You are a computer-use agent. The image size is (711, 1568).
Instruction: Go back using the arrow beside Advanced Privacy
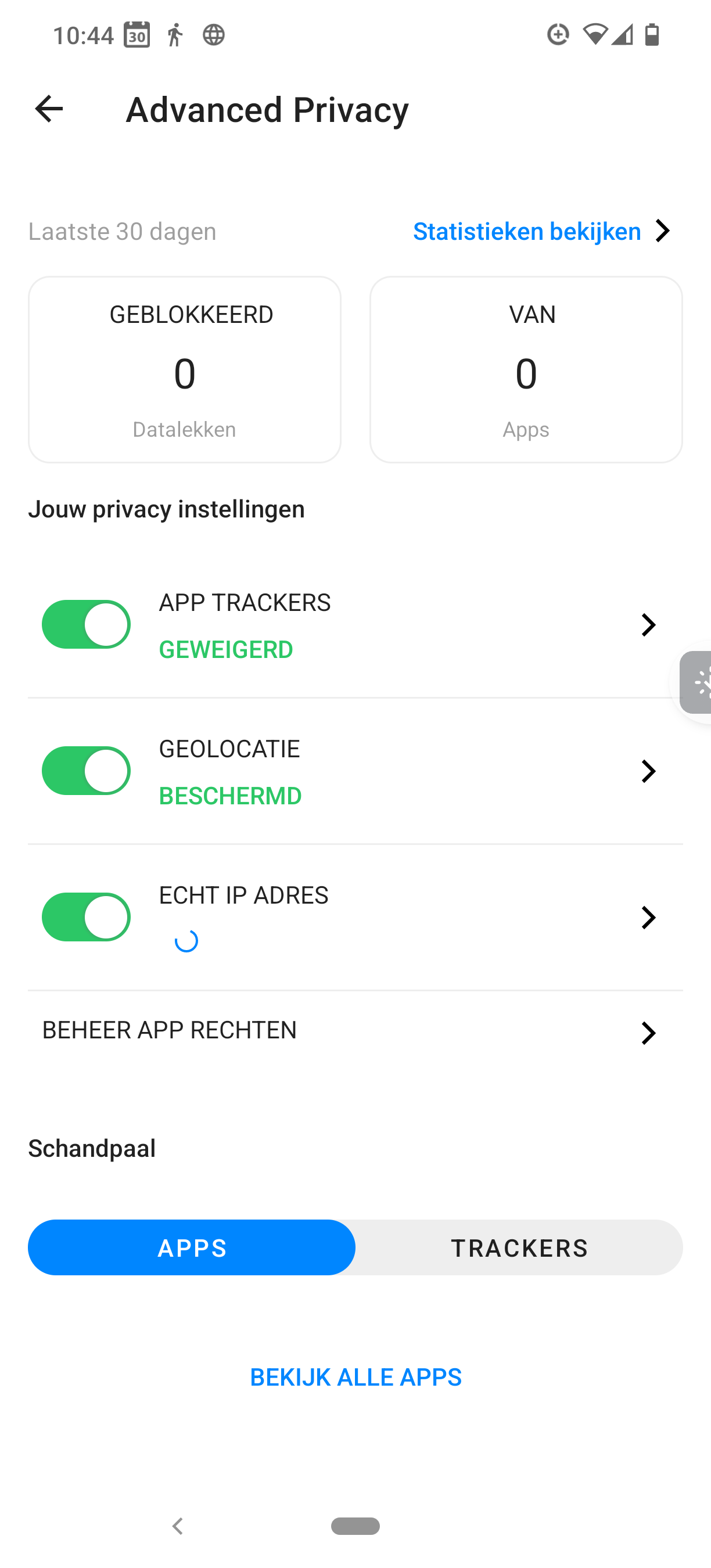(x=49, y=110)
